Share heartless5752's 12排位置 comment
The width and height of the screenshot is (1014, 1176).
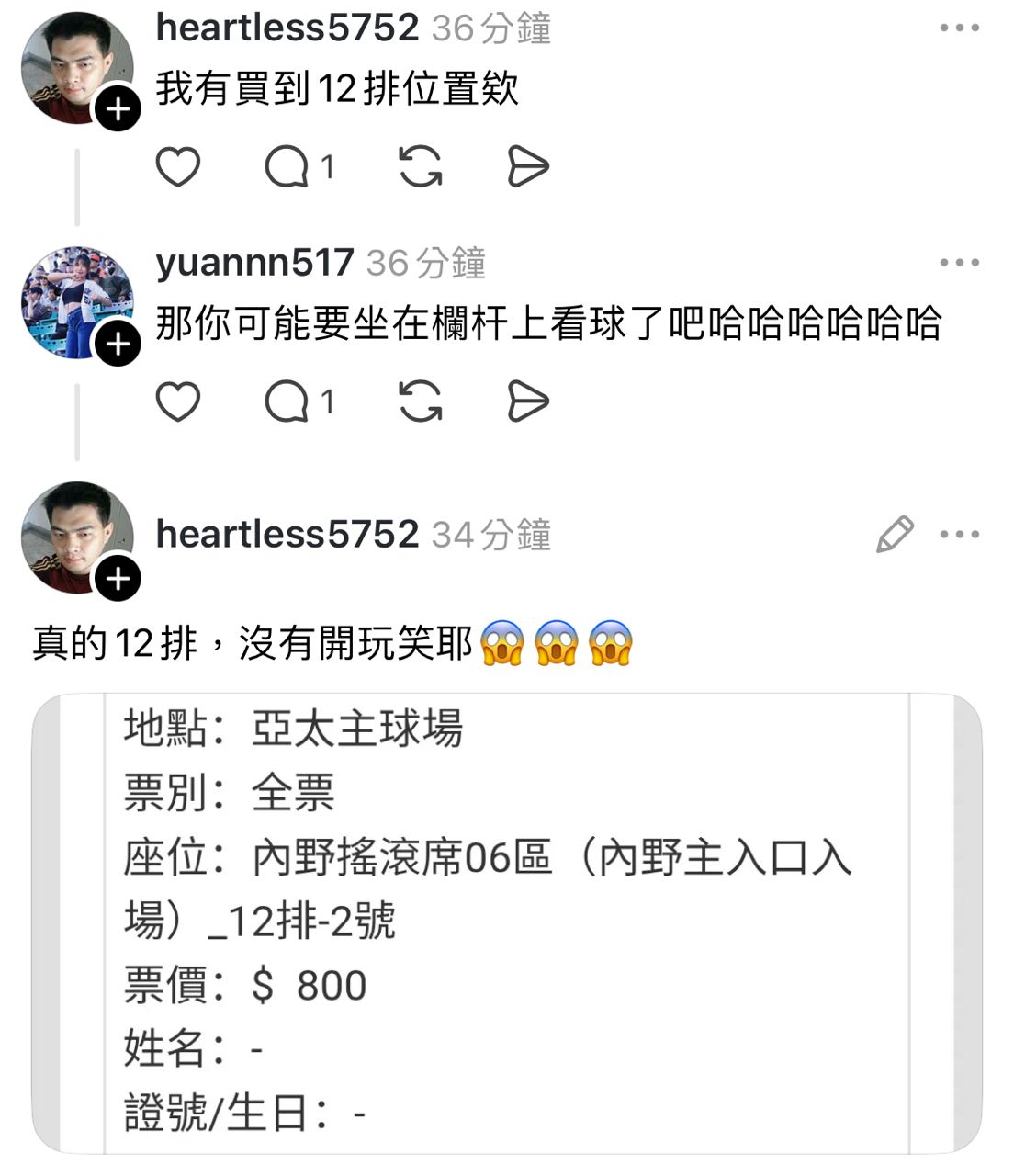[x=528, y=167]
